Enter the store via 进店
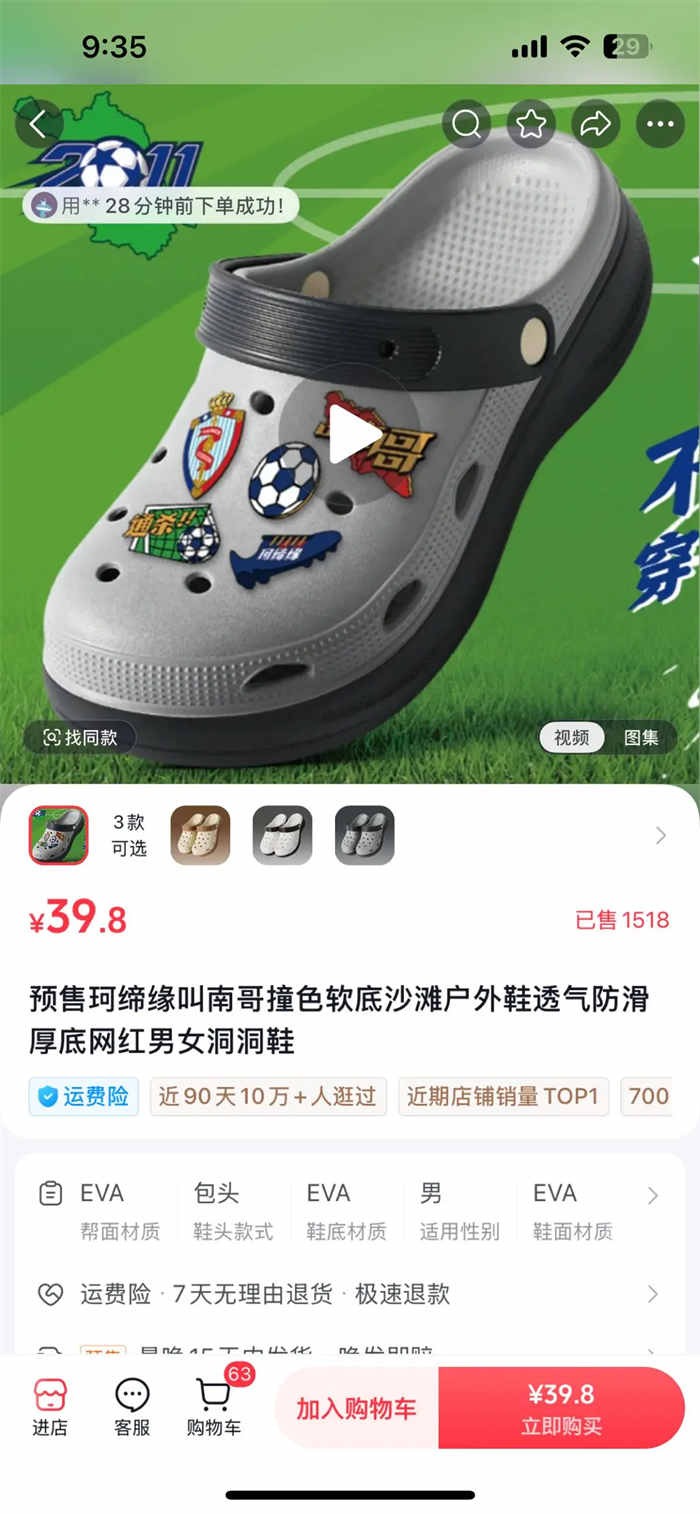The image size is (700, 1514). pos(49,1407)
